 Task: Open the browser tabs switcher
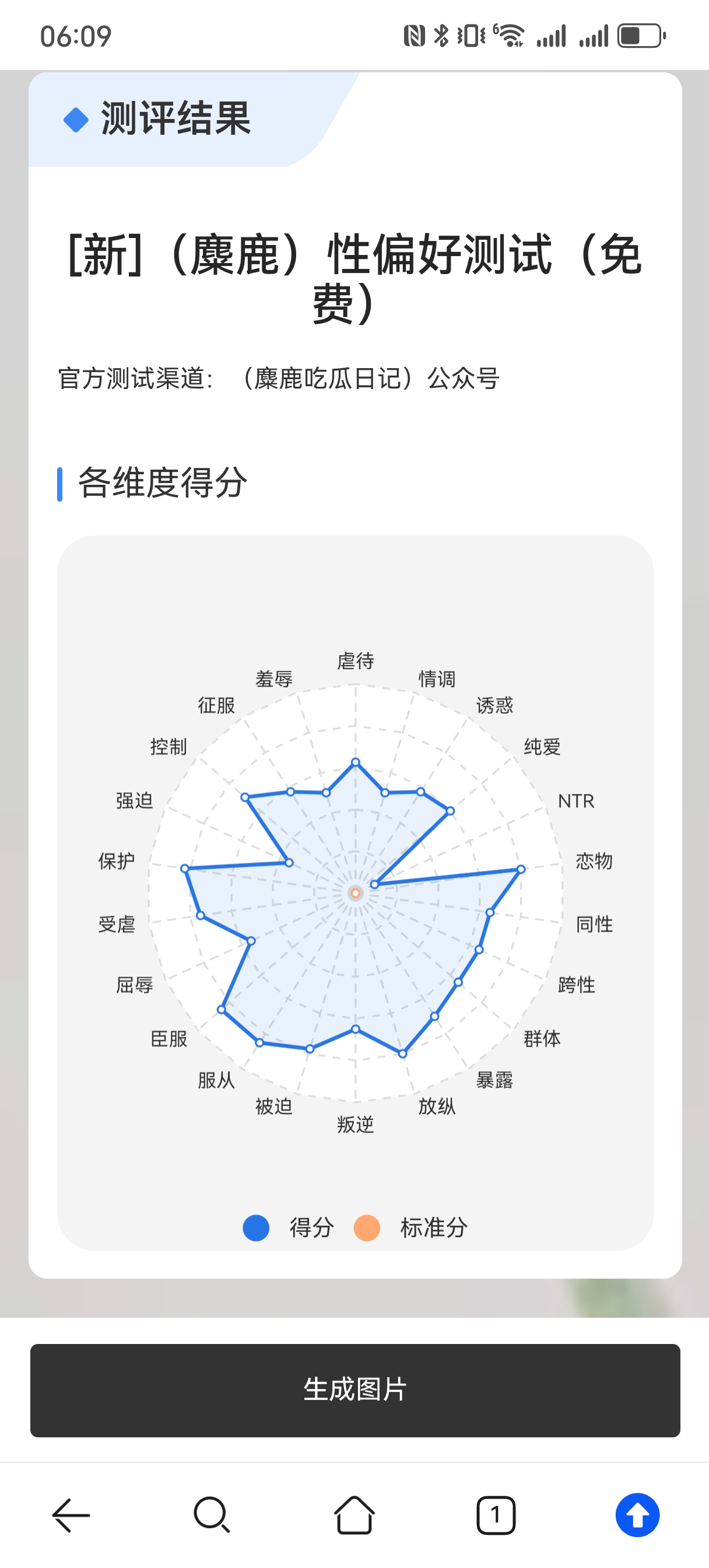(x=496, y=1515)
